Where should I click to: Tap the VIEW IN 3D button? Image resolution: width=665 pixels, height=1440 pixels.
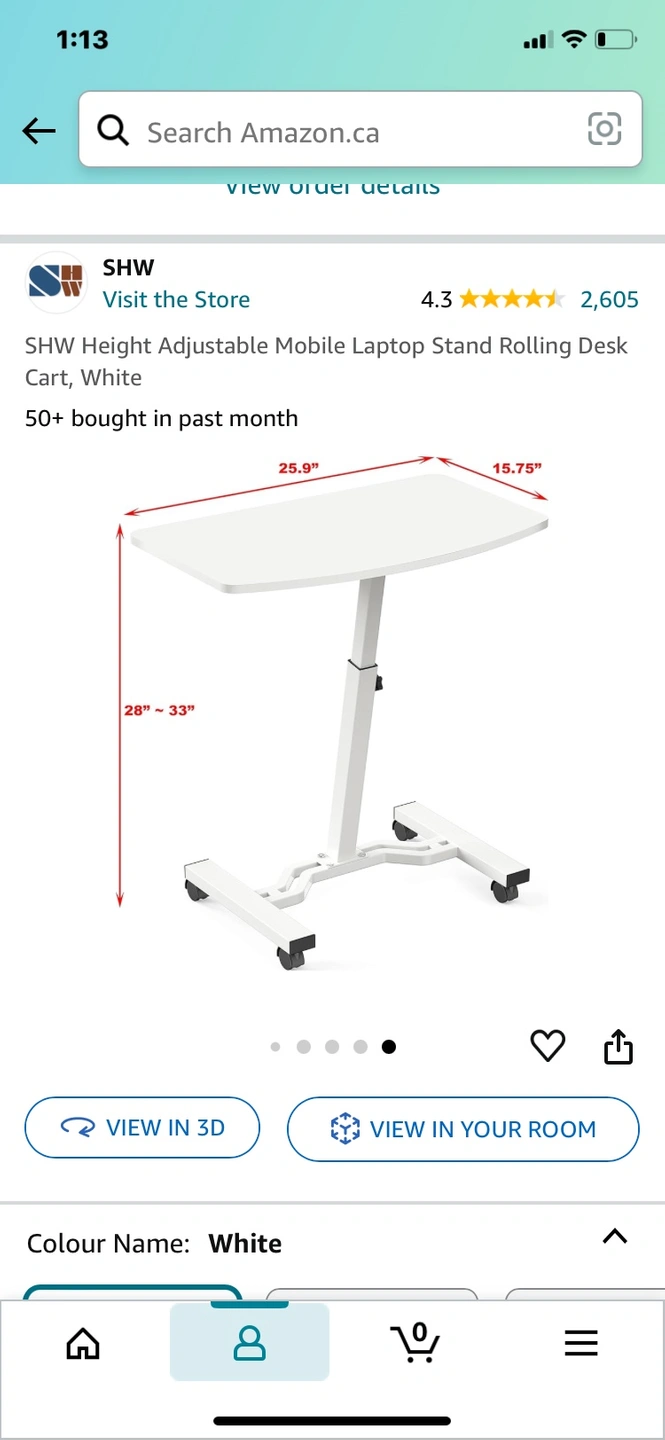142,1128
